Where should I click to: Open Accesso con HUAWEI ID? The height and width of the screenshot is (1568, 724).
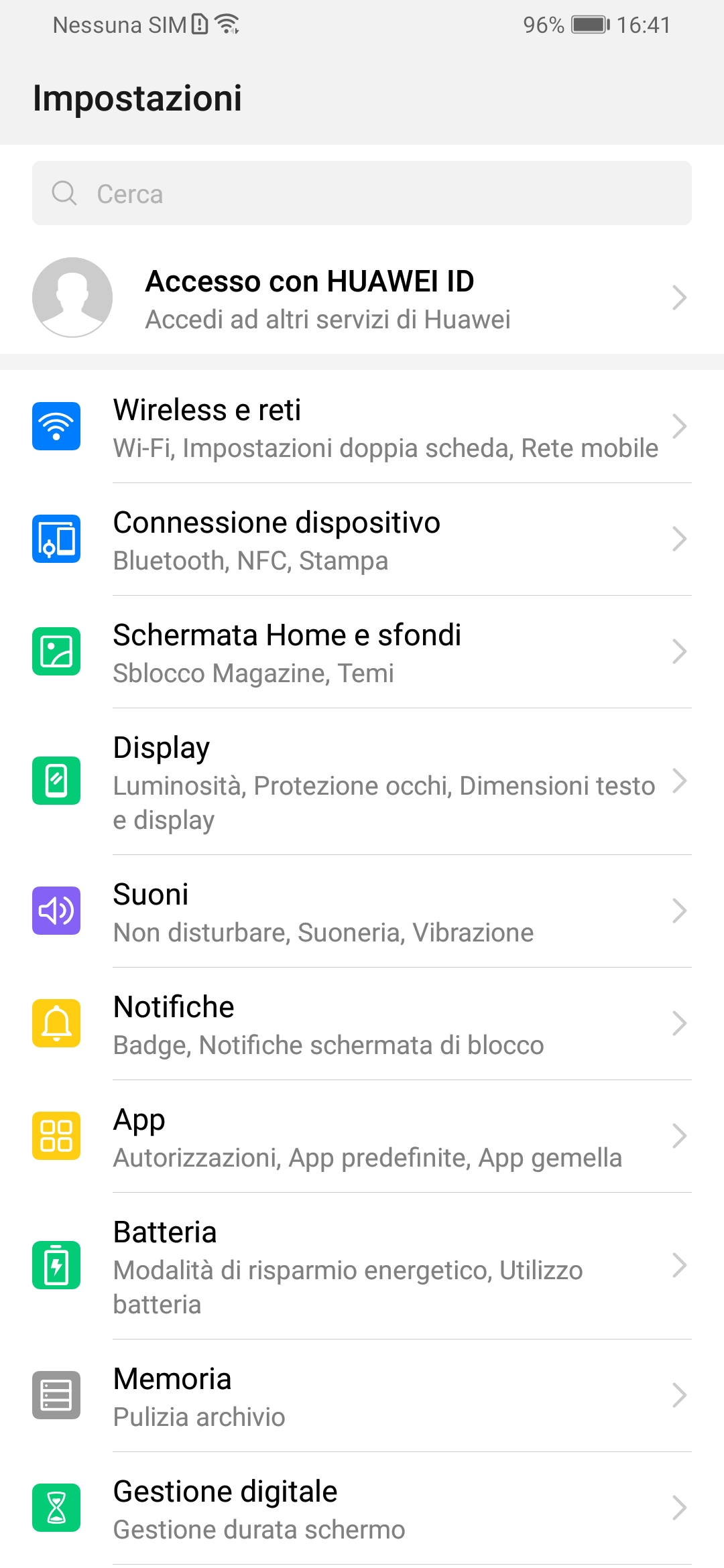click(x=362, y=298)
